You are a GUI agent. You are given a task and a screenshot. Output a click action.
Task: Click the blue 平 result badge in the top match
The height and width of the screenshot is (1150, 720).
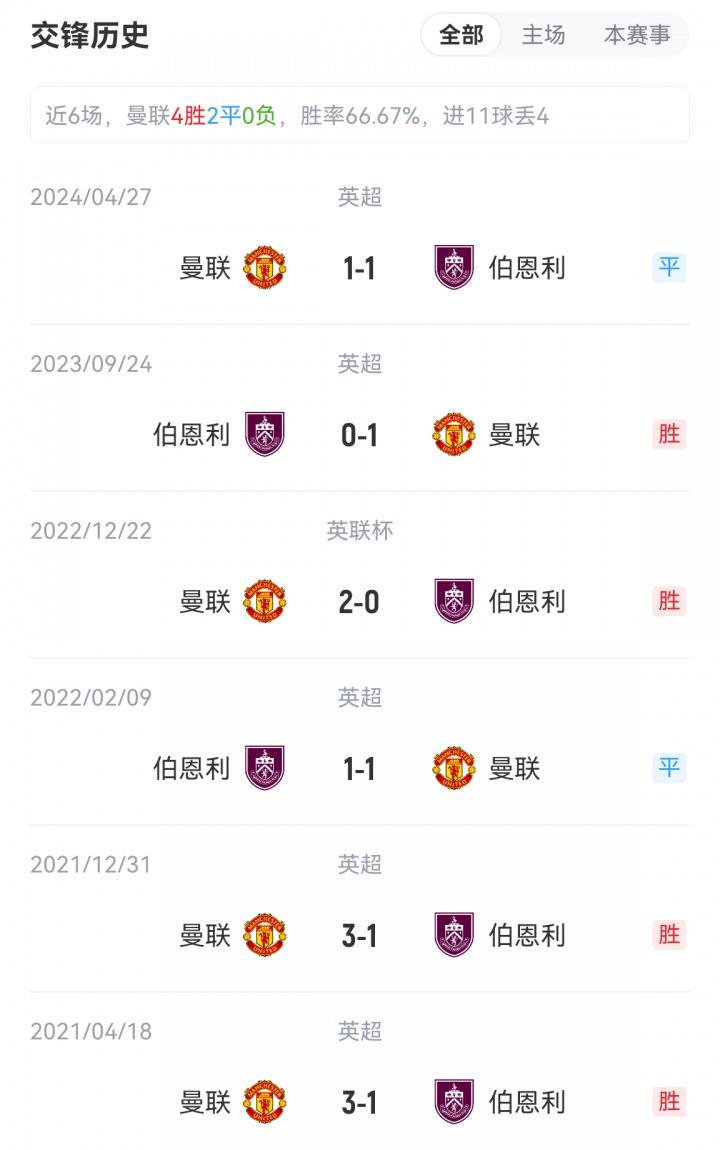670,267
